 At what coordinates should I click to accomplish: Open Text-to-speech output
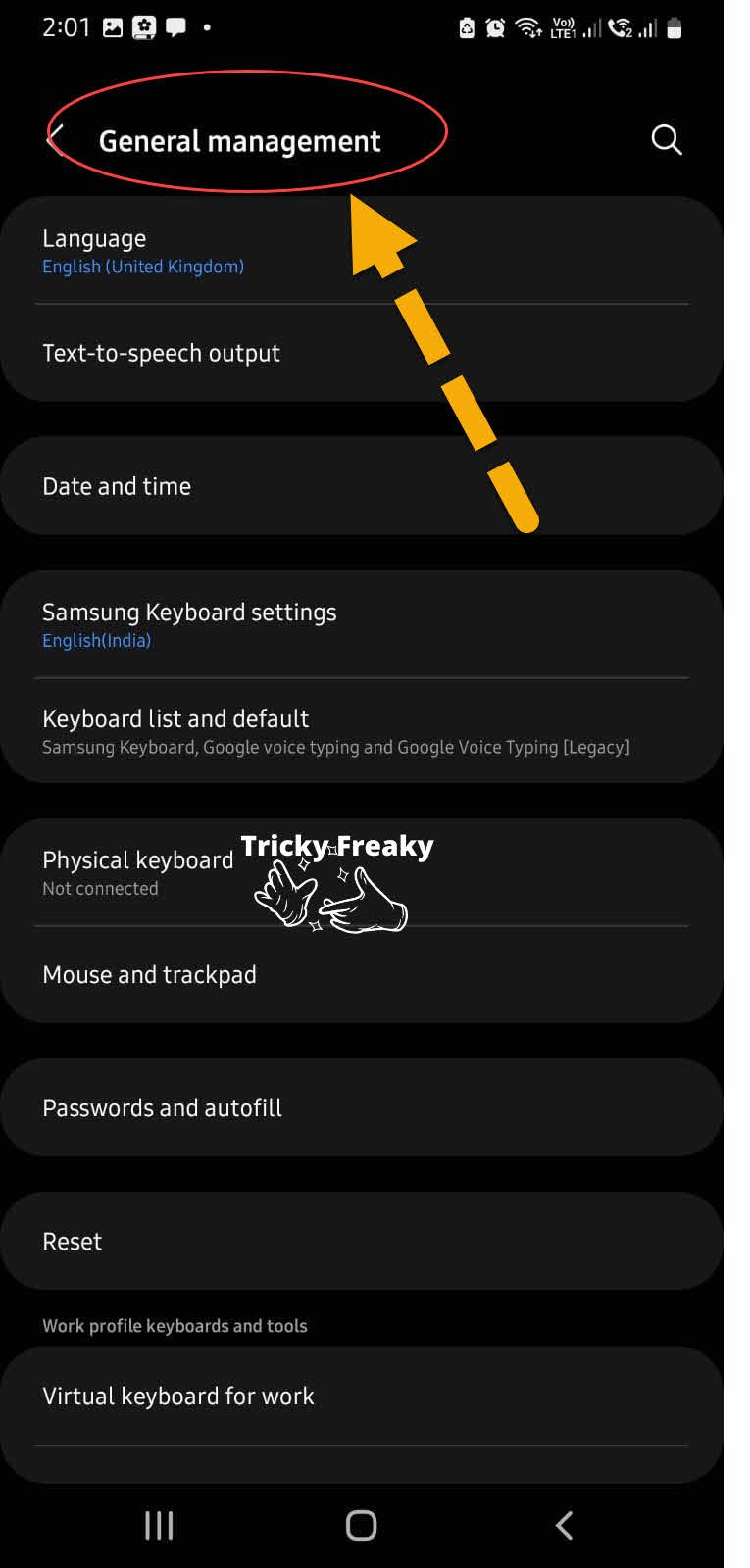pos(362,353)
